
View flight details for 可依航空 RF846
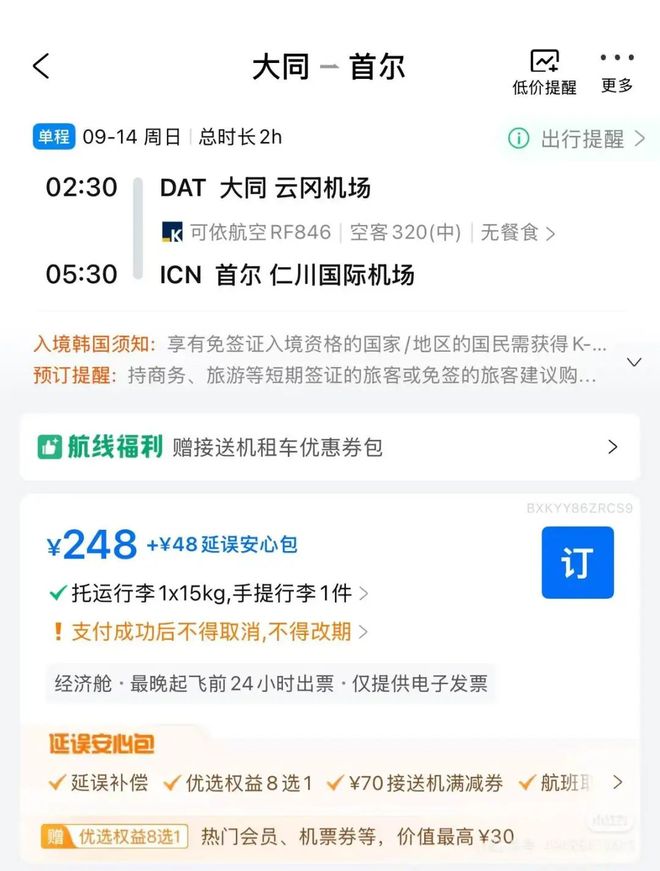(358, 233)
